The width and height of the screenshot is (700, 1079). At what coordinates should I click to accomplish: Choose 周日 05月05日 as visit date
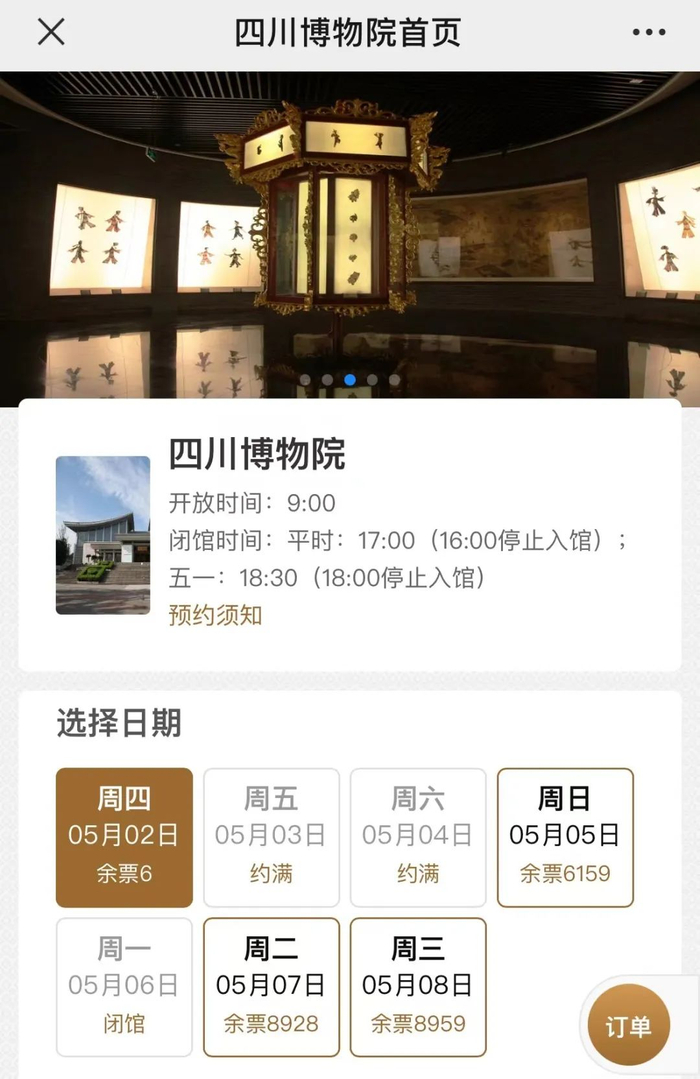tap(565, 837)
